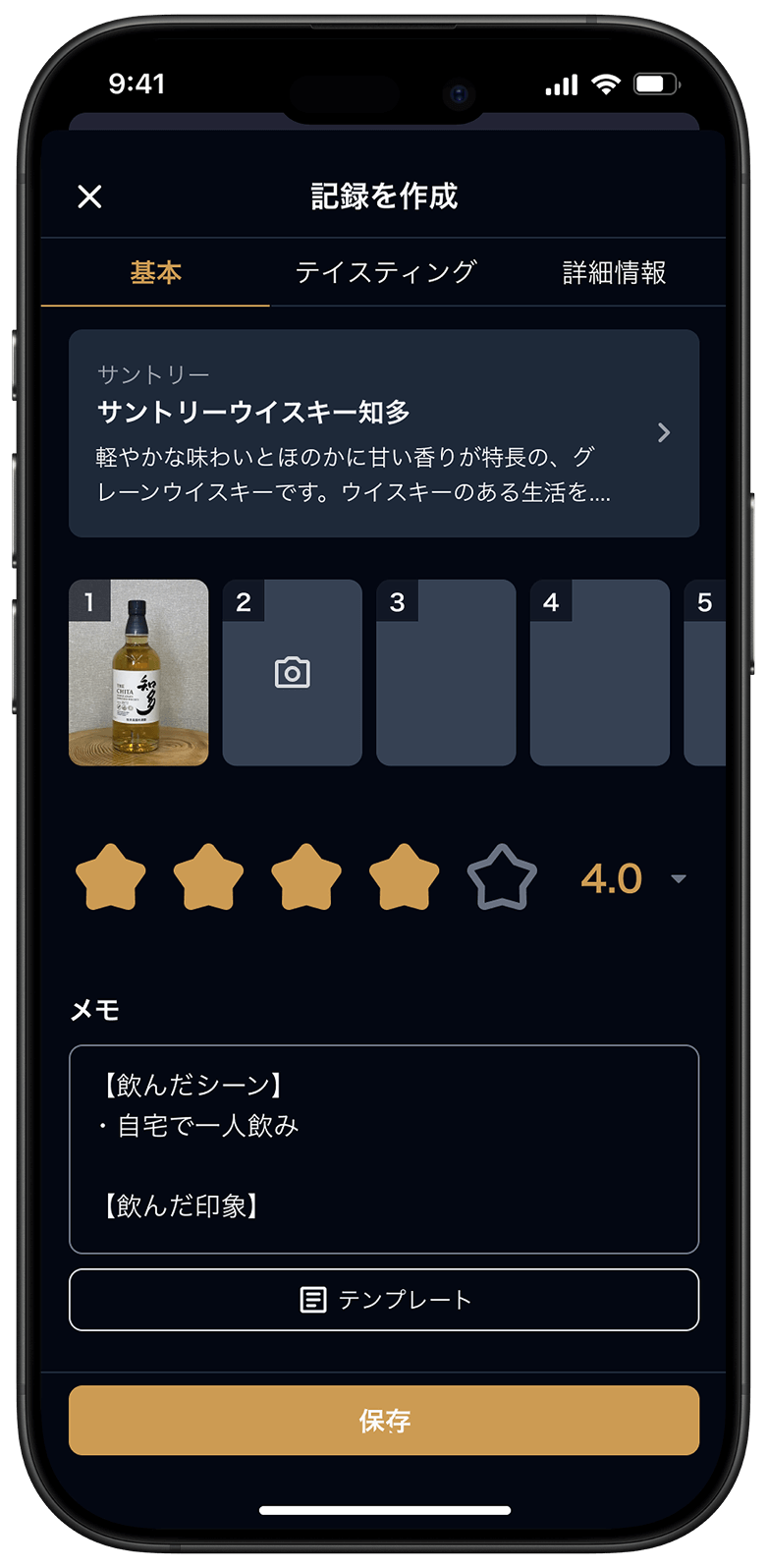Screen dimensions: 767x1568
Task: Open the サントリーウイスキー知多 product card
Action: [x=383, y=433]
